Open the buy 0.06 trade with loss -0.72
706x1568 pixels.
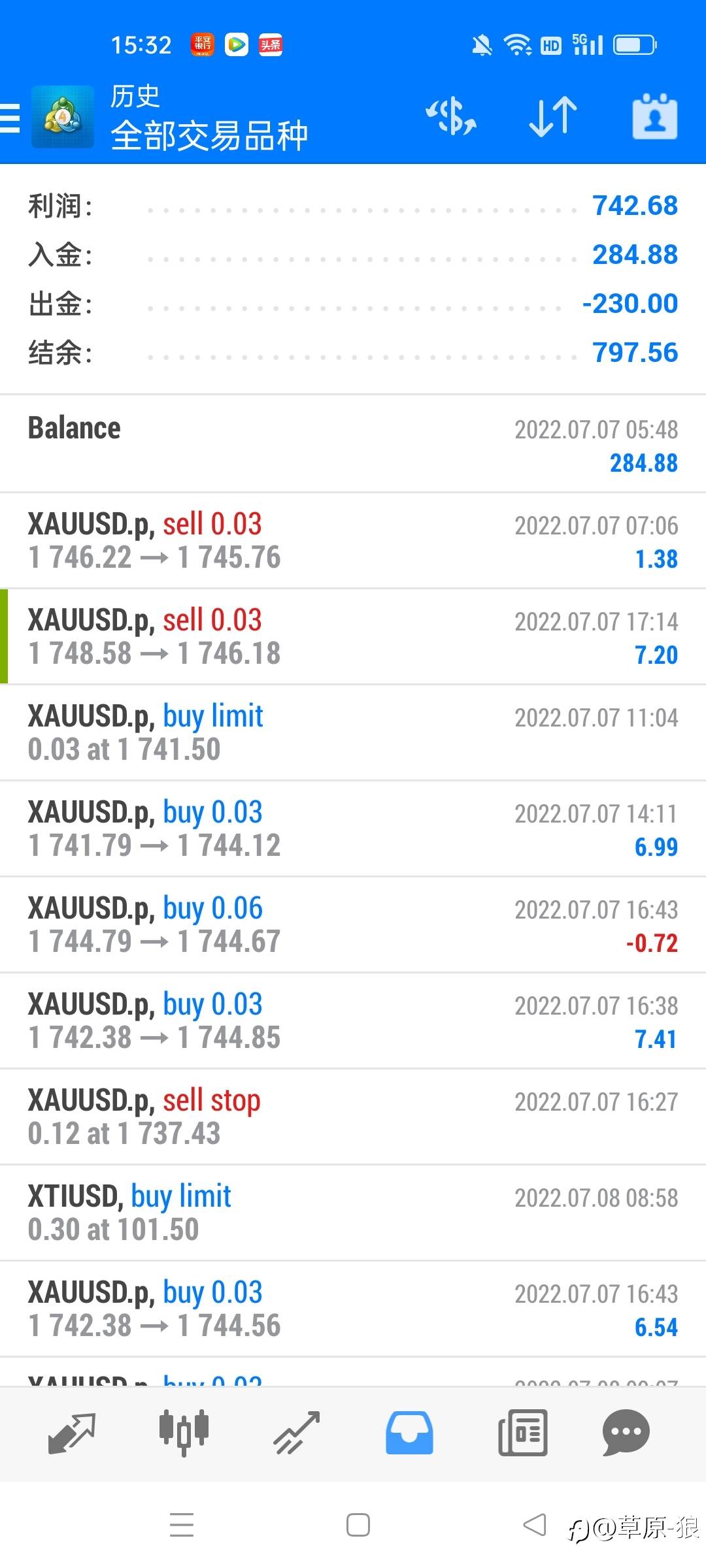pos(353,924)
